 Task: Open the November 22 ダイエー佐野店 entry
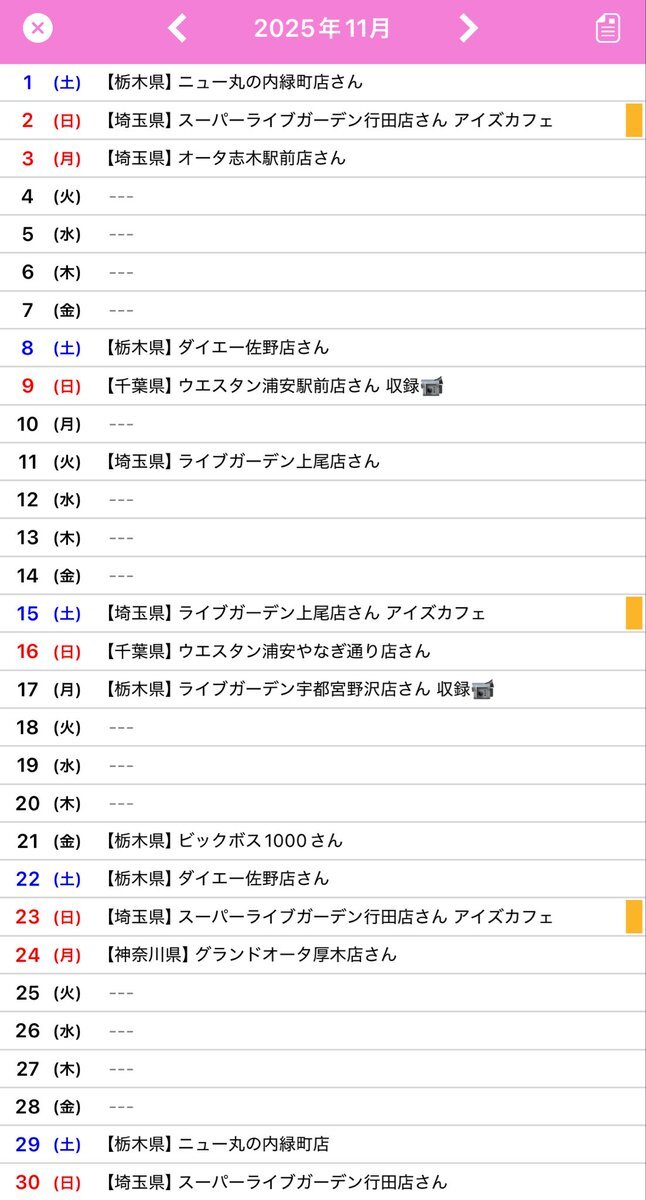323,879
